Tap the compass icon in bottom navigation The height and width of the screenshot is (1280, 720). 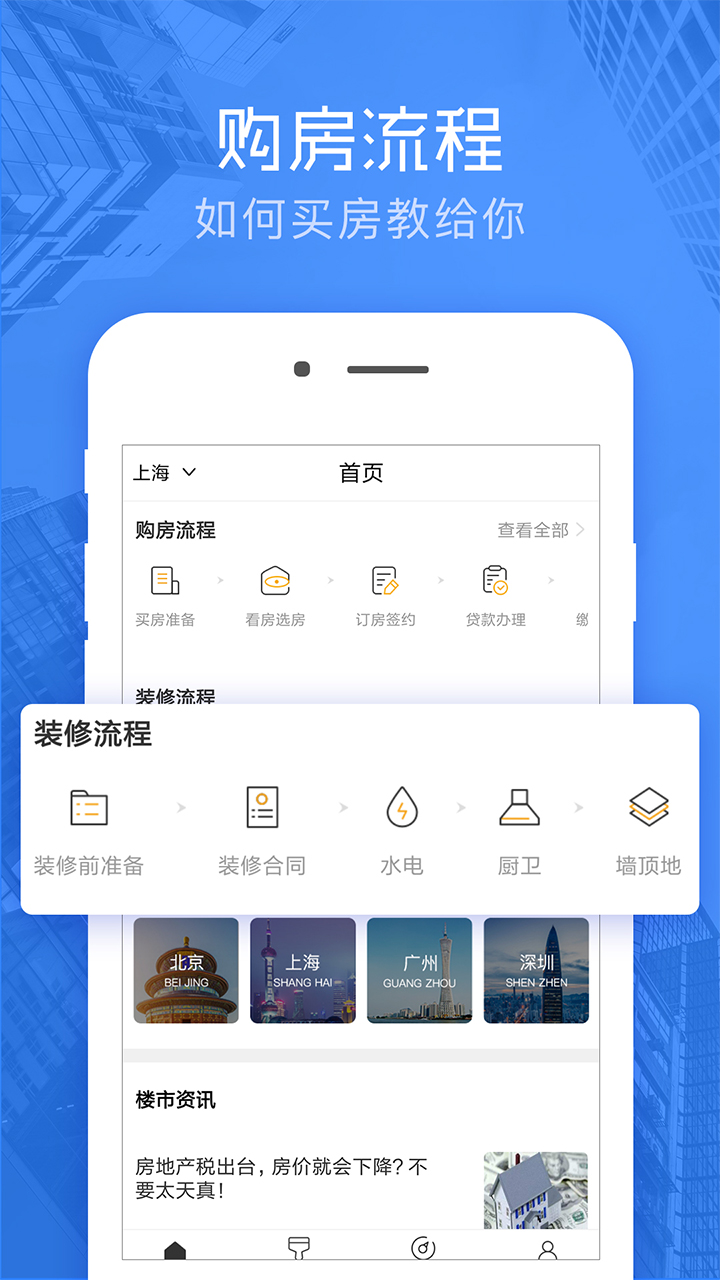pyautogui.click(x=422, y=1246)
